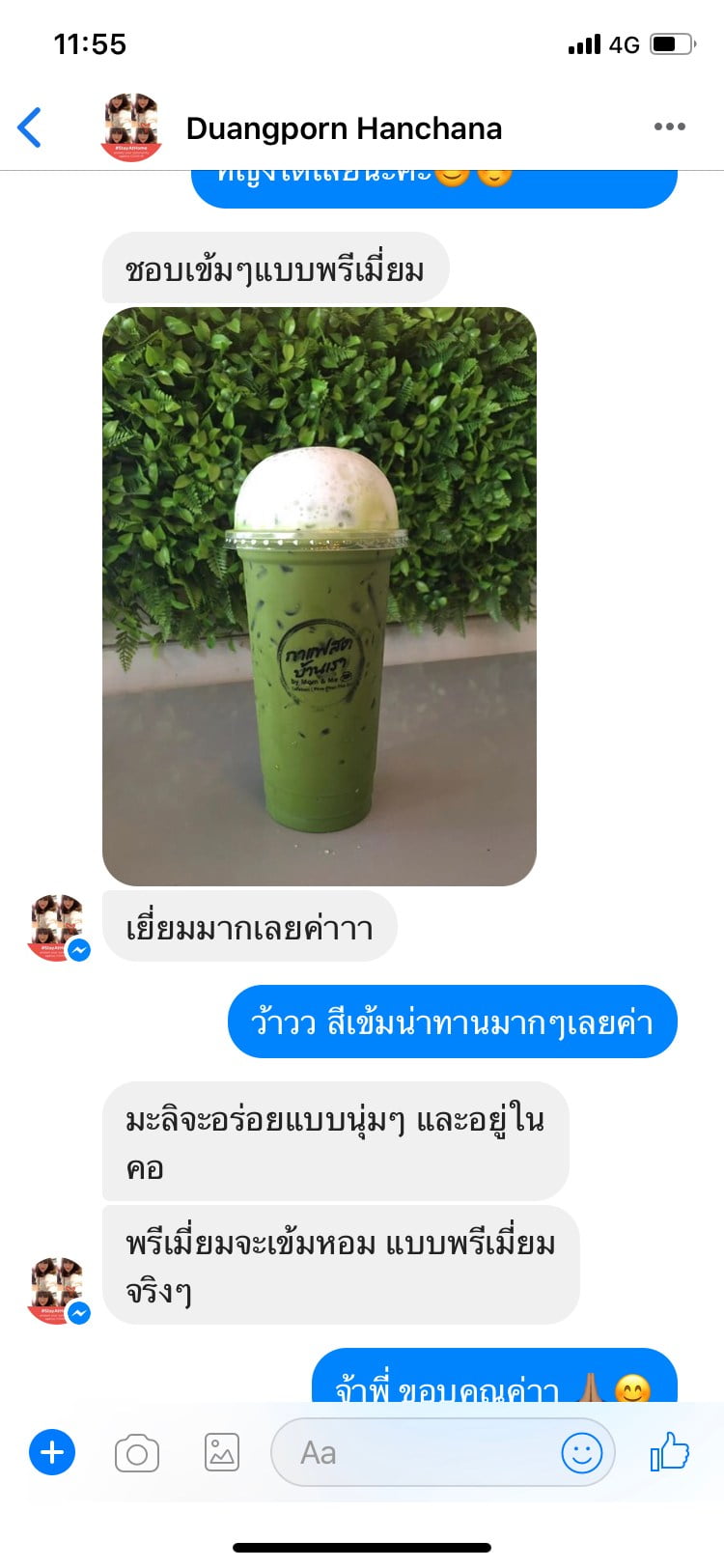This screenshot has height=1568, width=724.
Task: Send a thumbs-up like
Action: pos(670,1450)
